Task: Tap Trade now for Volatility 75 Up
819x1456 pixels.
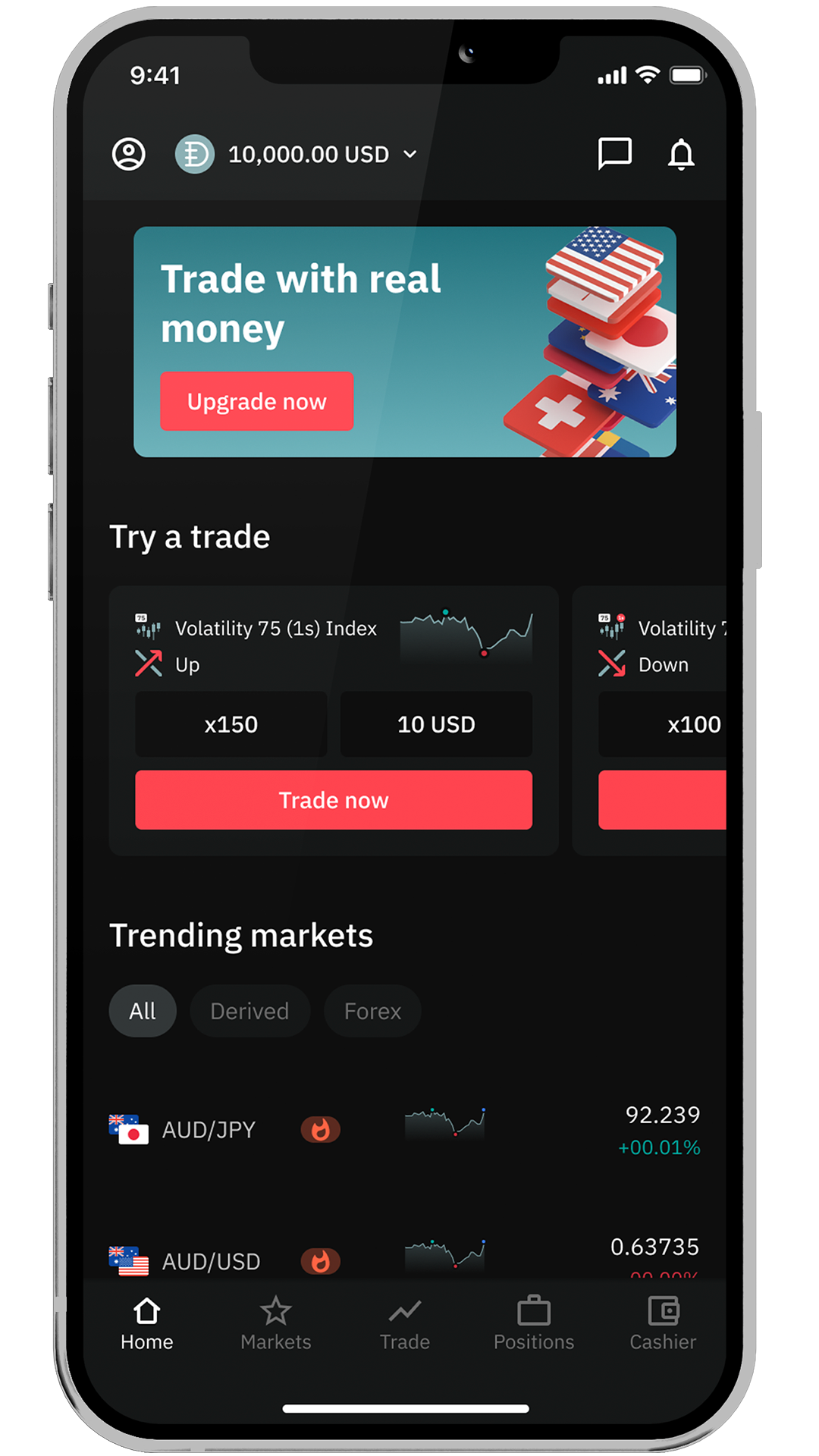Action: click(x=334, y=800)
